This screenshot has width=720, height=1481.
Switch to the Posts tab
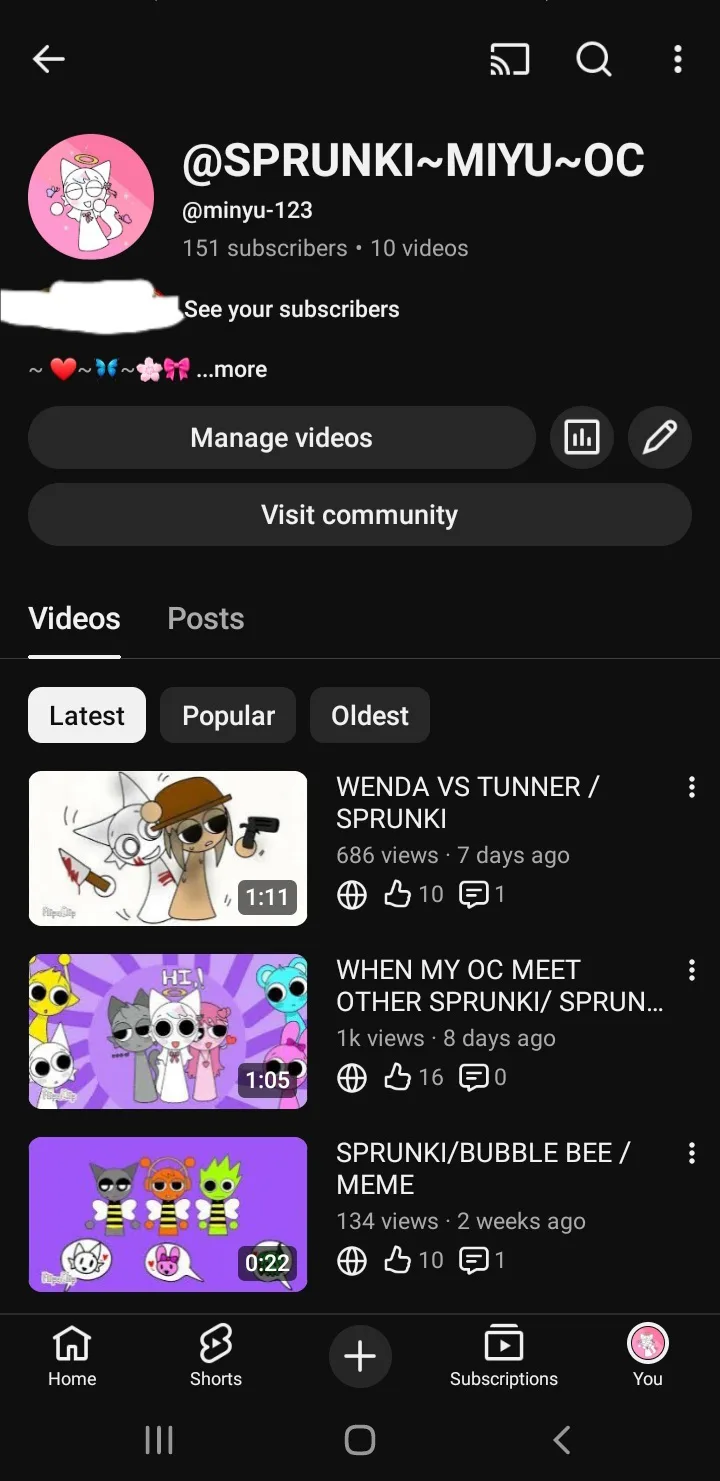206,619
